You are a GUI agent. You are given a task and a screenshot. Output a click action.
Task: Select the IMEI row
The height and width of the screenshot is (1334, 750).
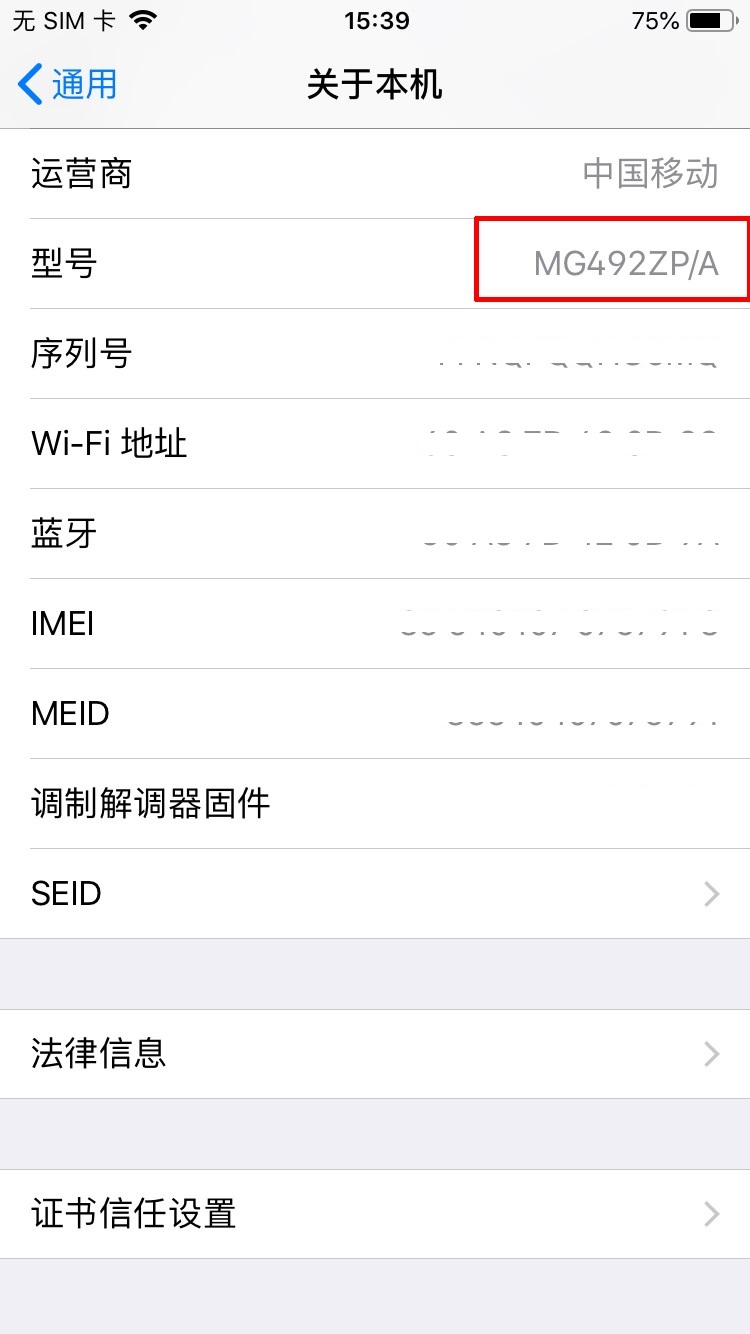point(375,623)
